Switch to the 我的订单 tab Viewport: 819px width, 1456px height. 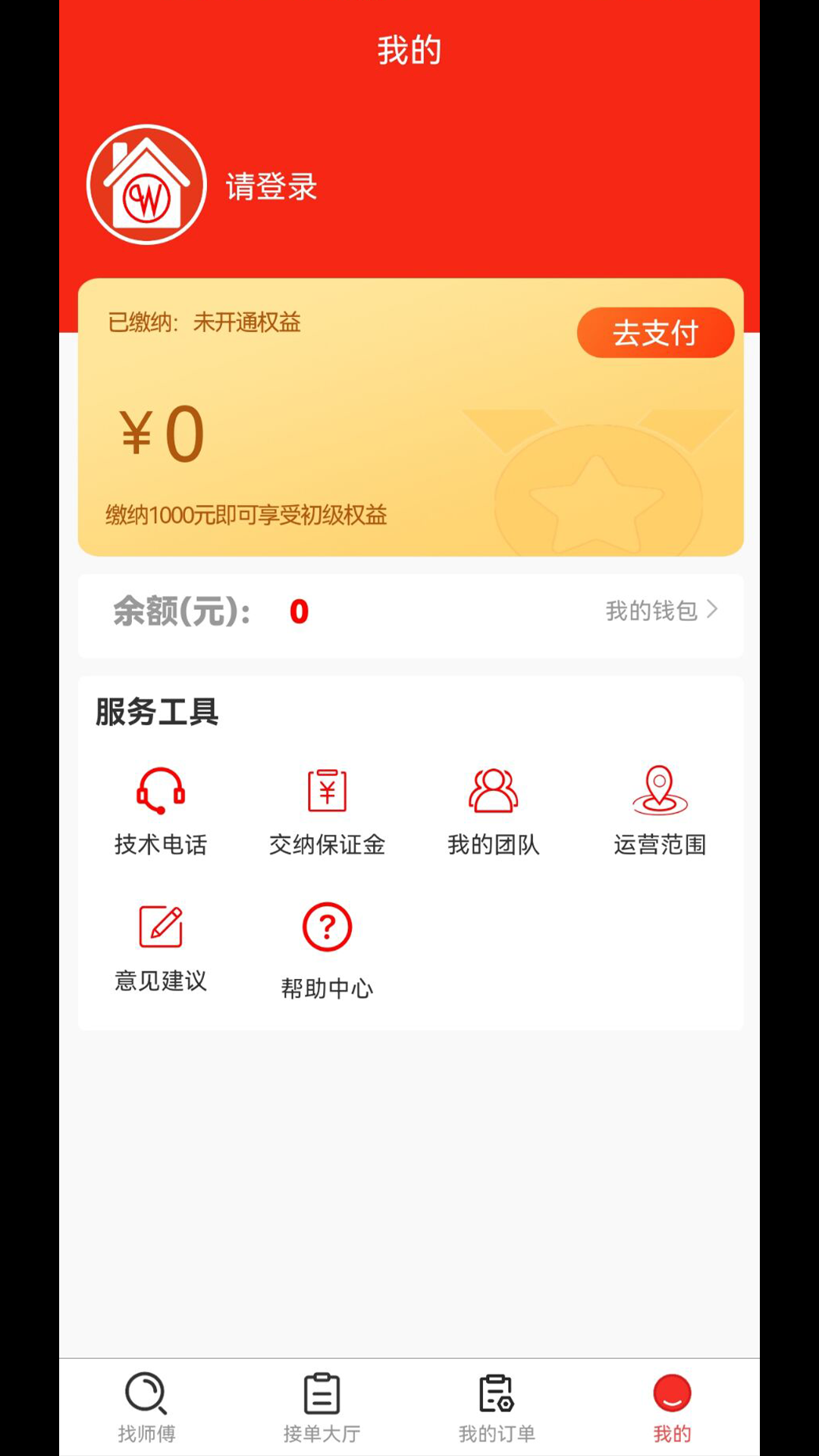coord(495,1408)
